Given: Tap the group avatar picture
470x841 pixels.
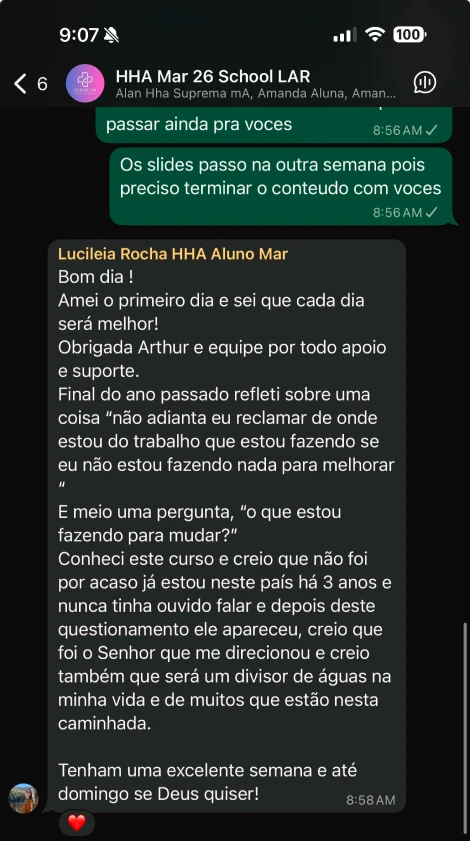Looking at the screenshot, I should pyautogui.click(x=85, y=83).
